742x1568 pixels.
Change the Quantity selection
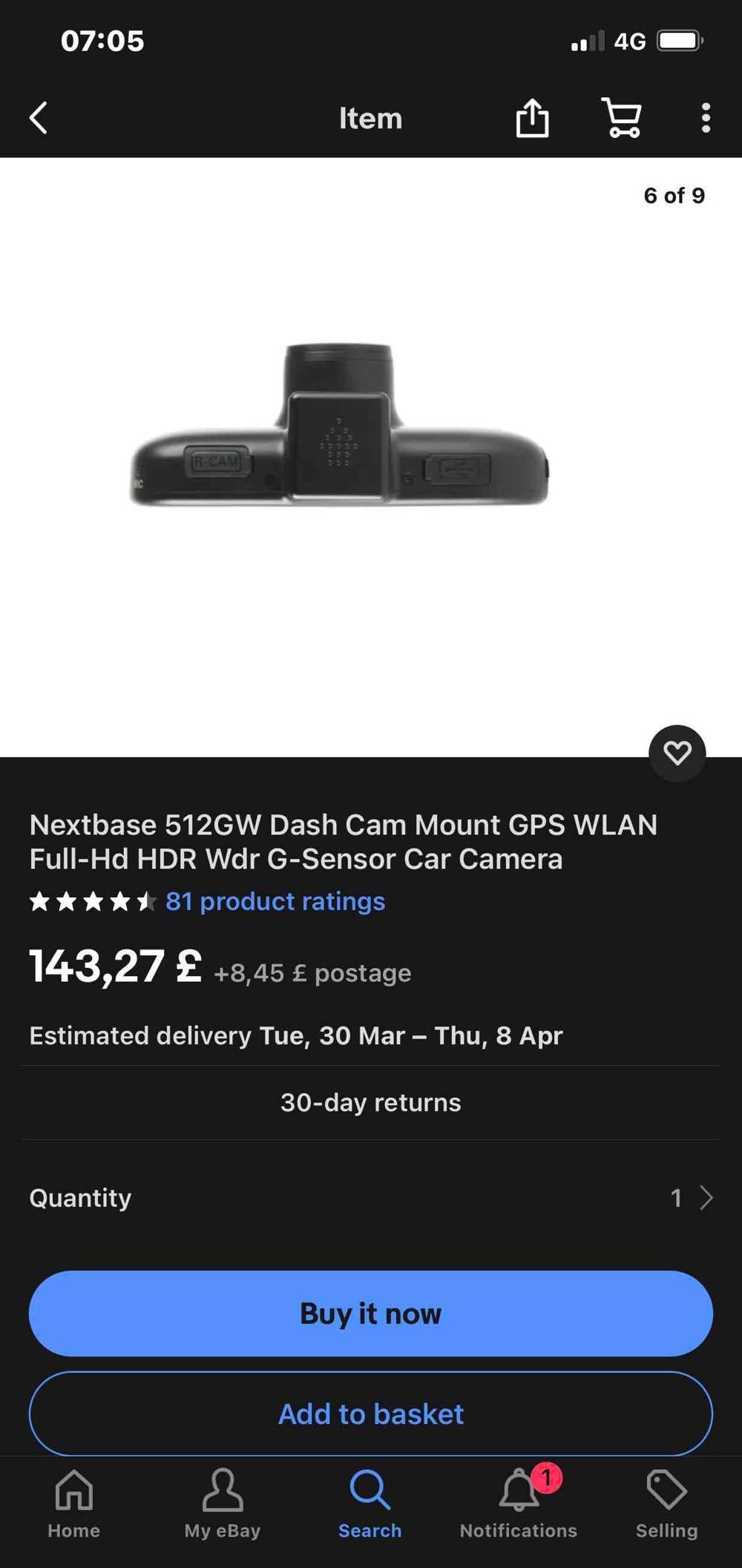click(x=690, y=1198)
